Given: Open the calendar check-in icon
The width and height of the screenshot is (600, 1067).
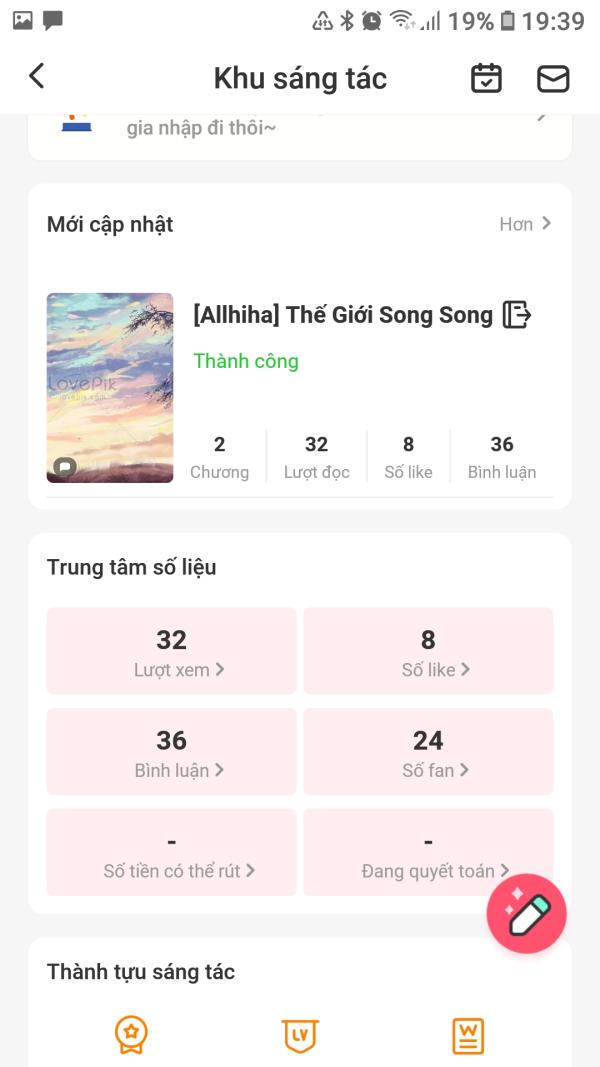Looking at the screenshot, I should pos(486,78).
